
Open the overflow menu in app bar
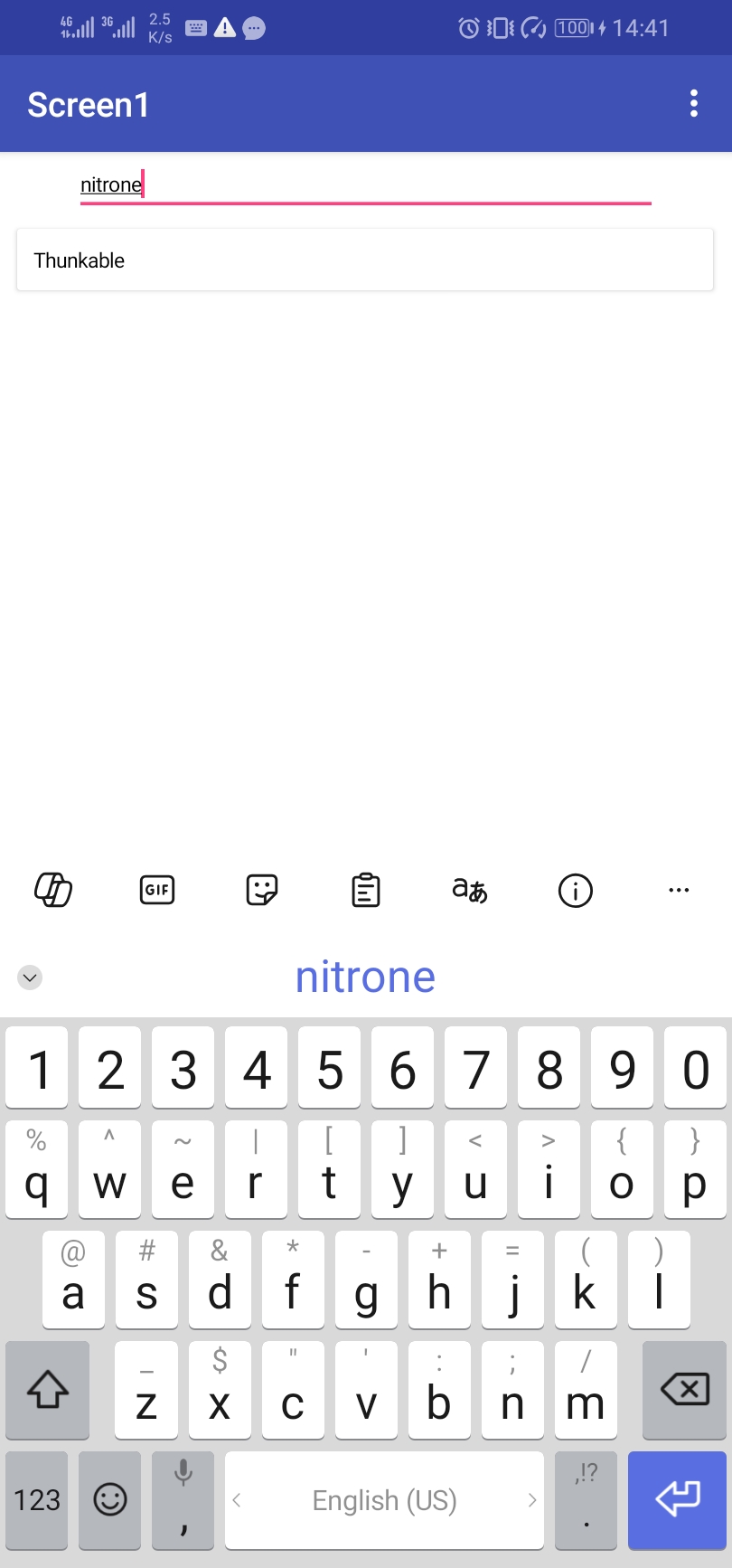pyautogui.click(x=693, y=104)
